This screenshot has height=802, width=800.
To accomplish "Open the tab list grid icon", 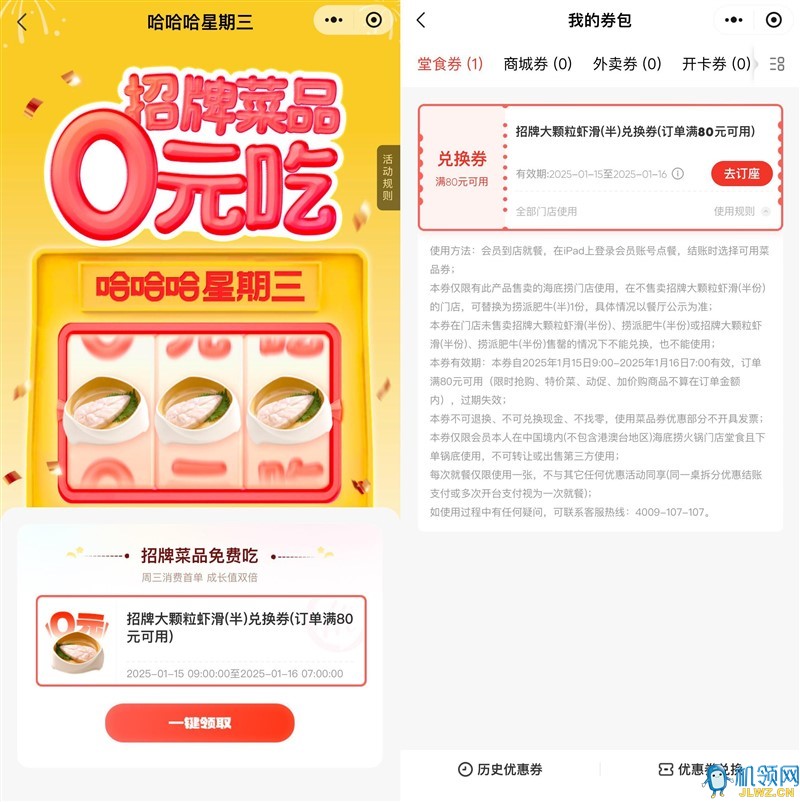I will pyautogui.click(x=777, y=64).
